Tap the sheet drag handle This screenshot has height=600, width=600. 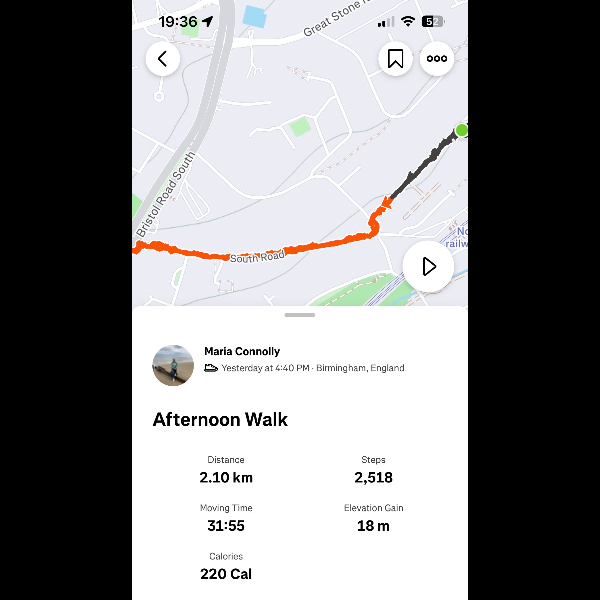(300, 315)
